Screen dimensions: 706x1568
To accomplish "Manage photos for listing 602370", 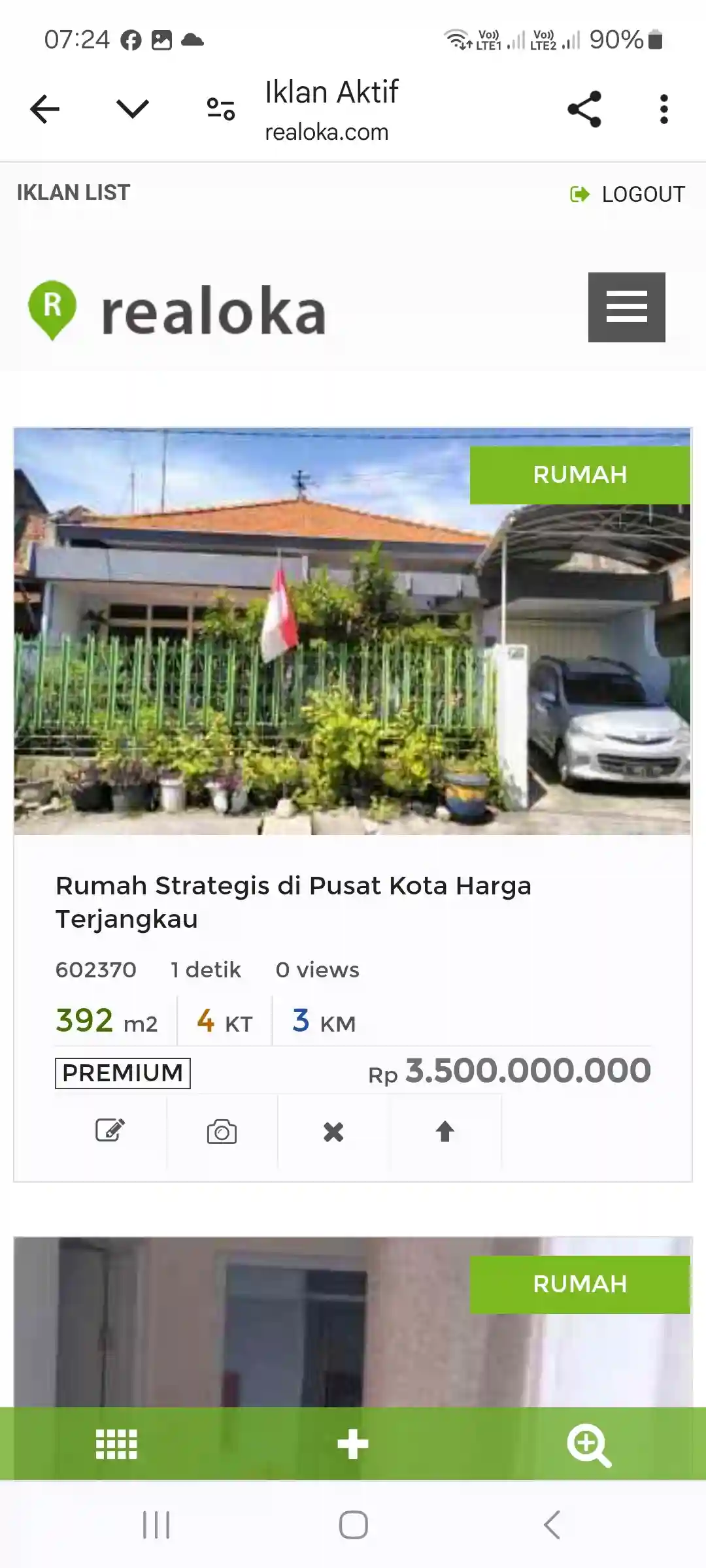I will [222, 1132].
